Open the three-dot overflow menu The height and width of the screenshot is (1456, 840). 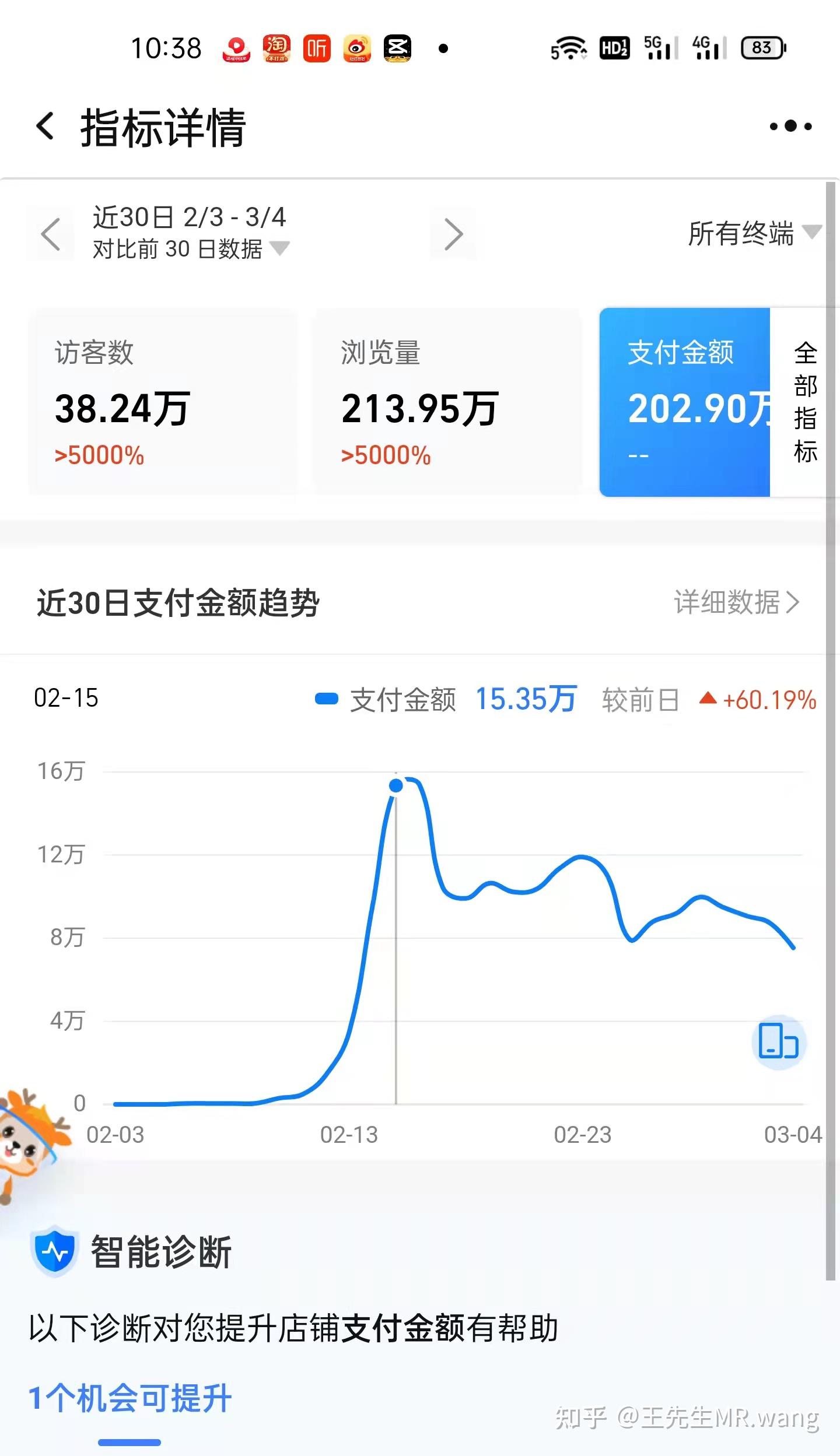tap(790, 126)
